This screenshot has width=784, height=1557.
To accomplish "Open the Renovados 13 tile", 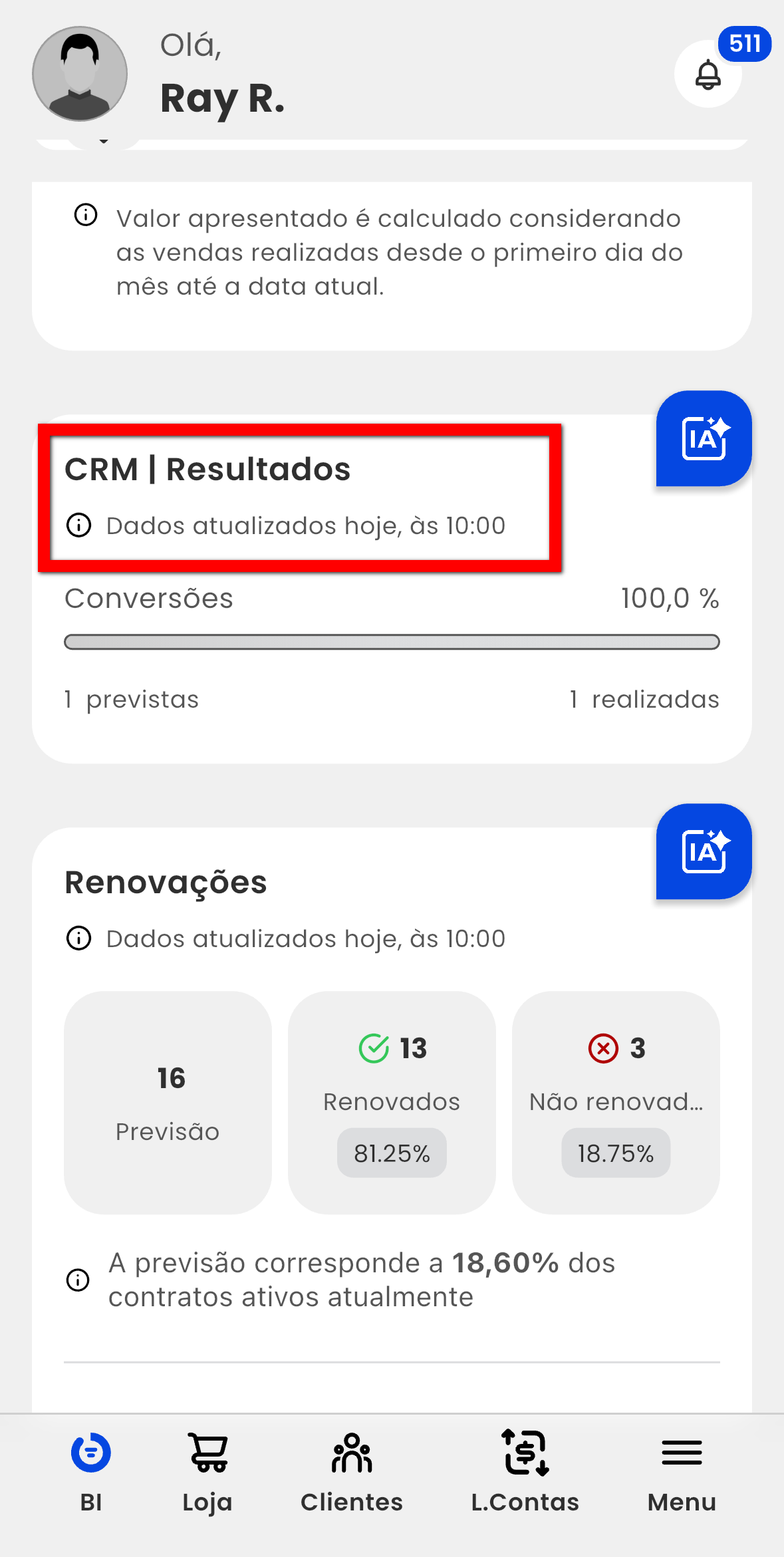I will point(392,1103).
